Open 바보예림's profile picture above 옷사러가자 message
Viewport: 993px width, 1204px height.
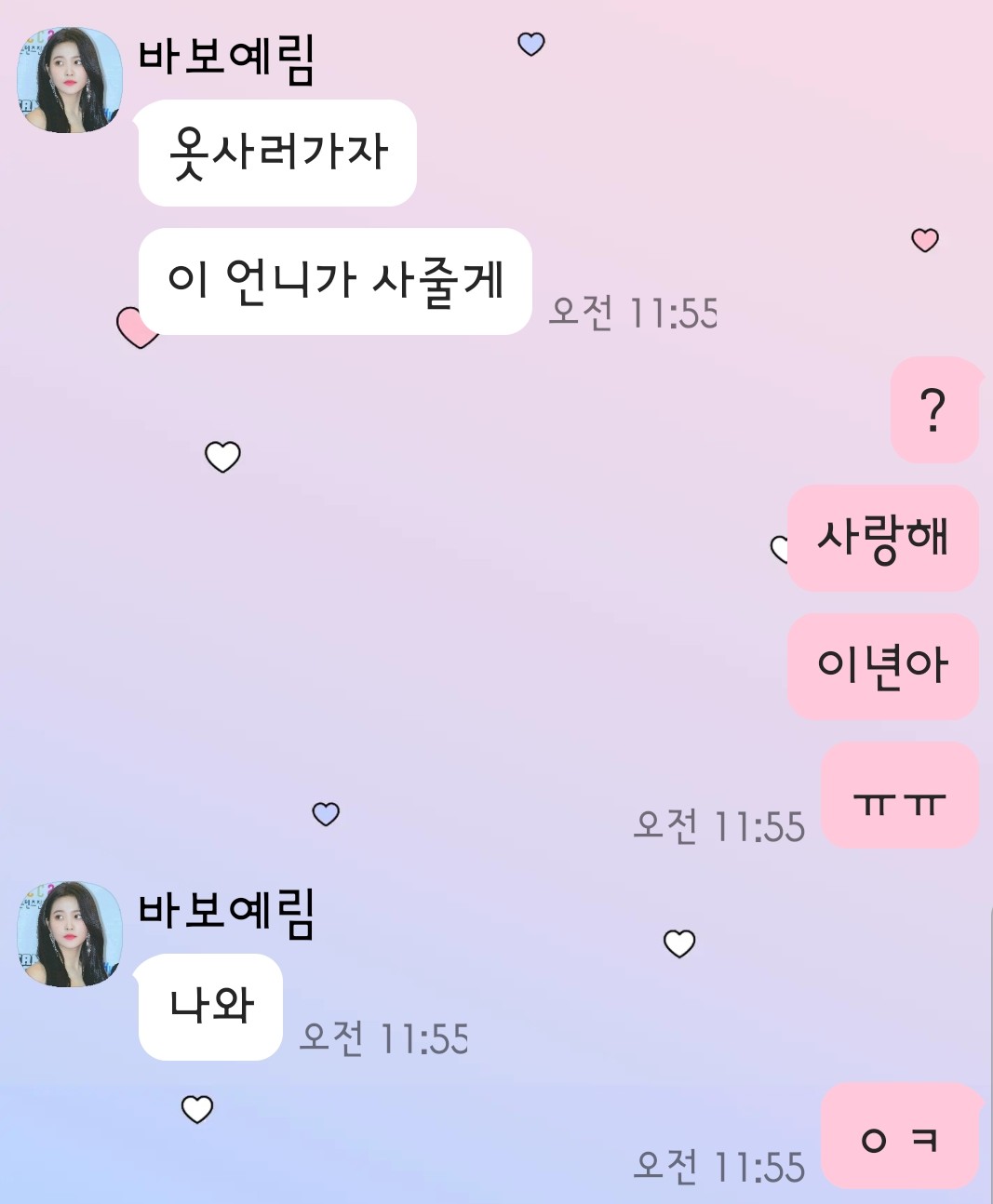(x=70, y=80)
